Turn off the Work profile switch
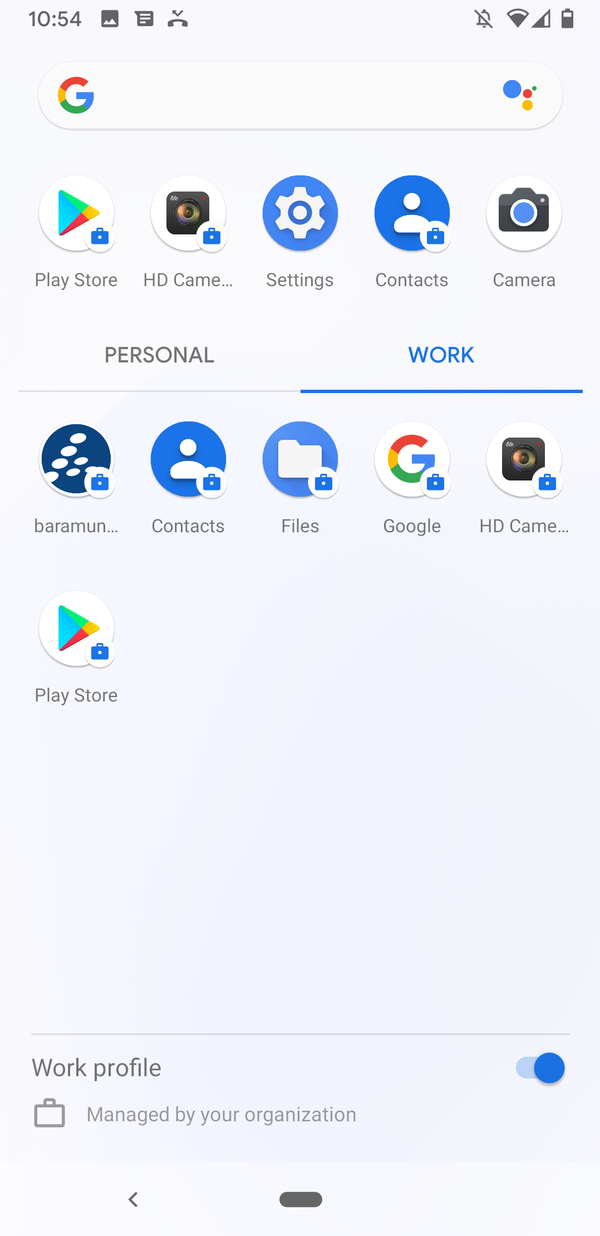Screen dimensions: 600x1236 point(540,1068)
